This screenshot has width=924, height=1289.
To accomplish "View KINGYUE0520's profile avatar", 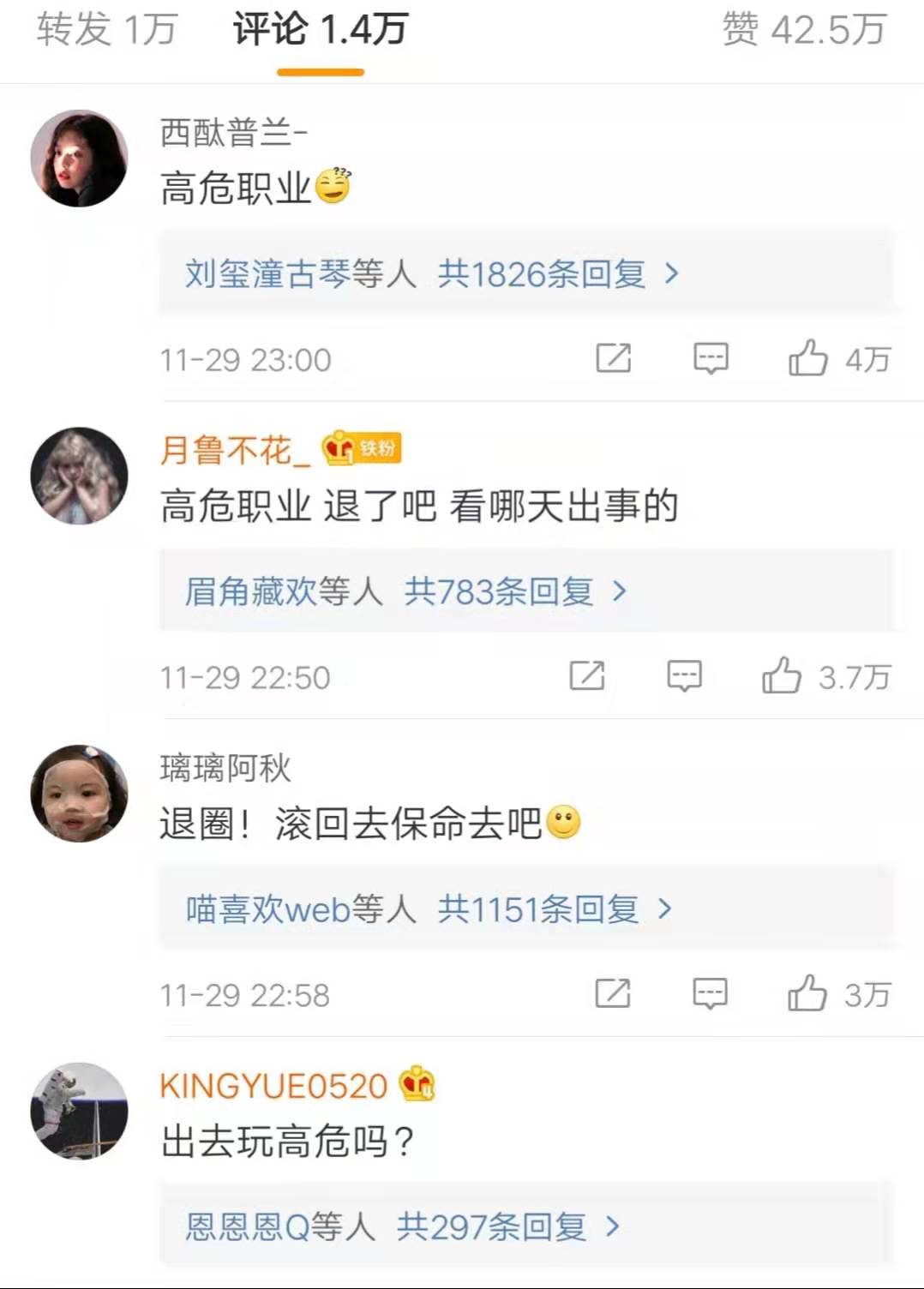I will 79,1111.
